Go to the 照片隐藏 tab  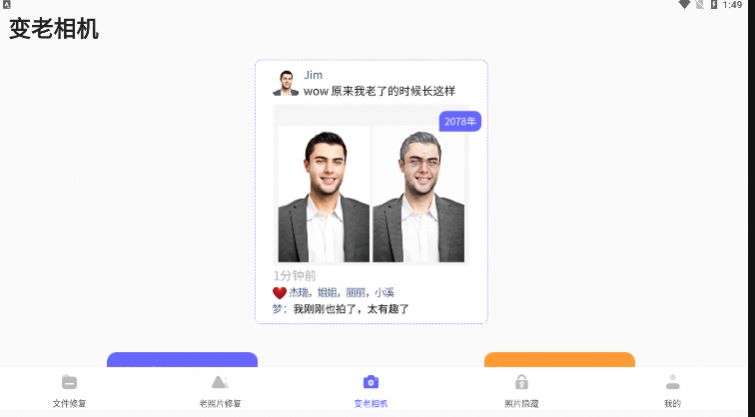pos(521,391)
